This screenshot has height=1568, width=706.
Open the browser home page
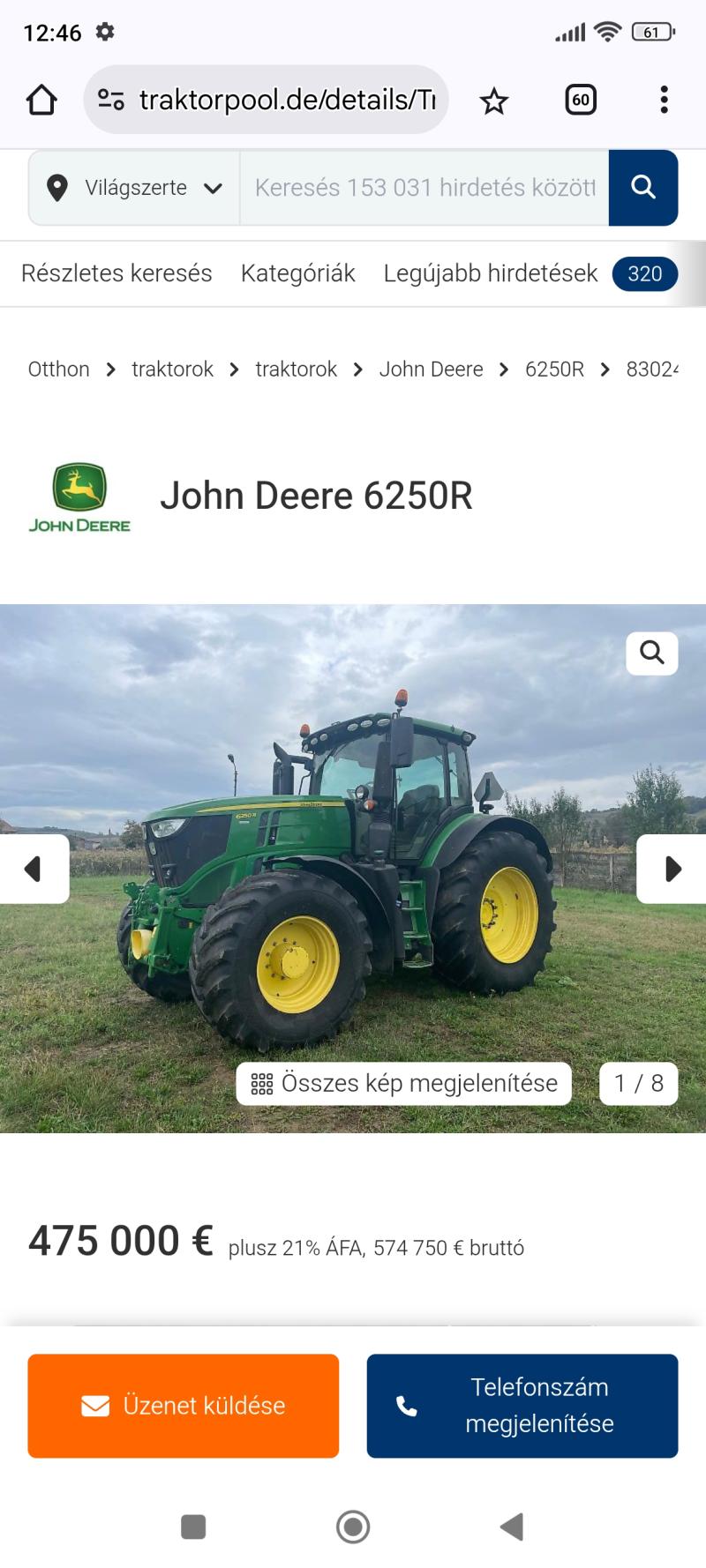tap(41, 100)
